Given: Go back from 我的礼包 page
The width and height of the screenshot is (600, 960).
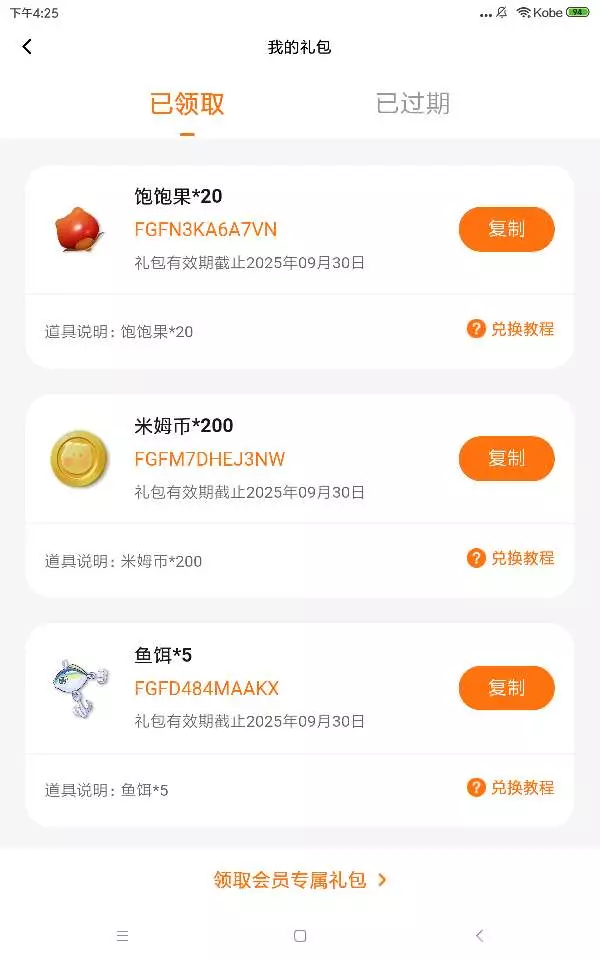Looking at the screenshot, I should click(x=27, y=47).
